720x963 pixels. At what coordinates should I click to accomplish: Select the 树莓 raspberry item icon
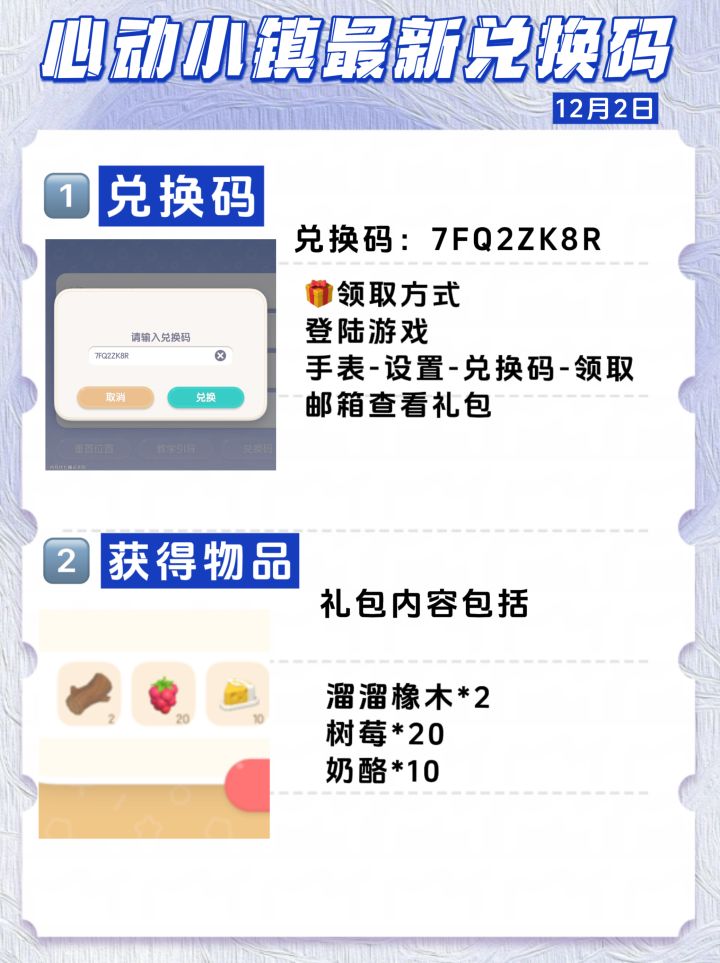point(163,695)
